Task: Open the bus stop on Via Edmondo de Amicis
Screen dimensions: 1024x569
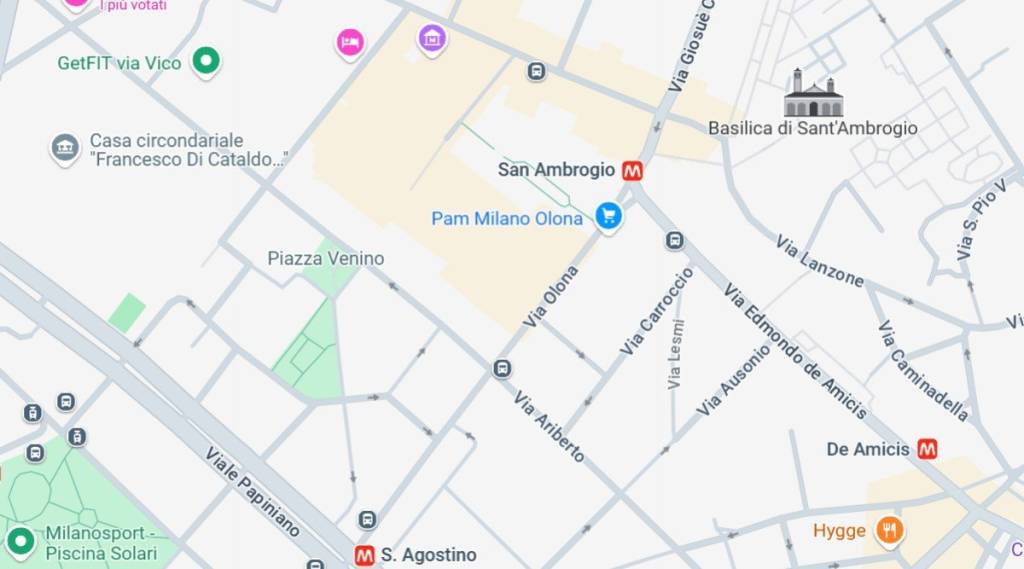Action: (675, 240)
